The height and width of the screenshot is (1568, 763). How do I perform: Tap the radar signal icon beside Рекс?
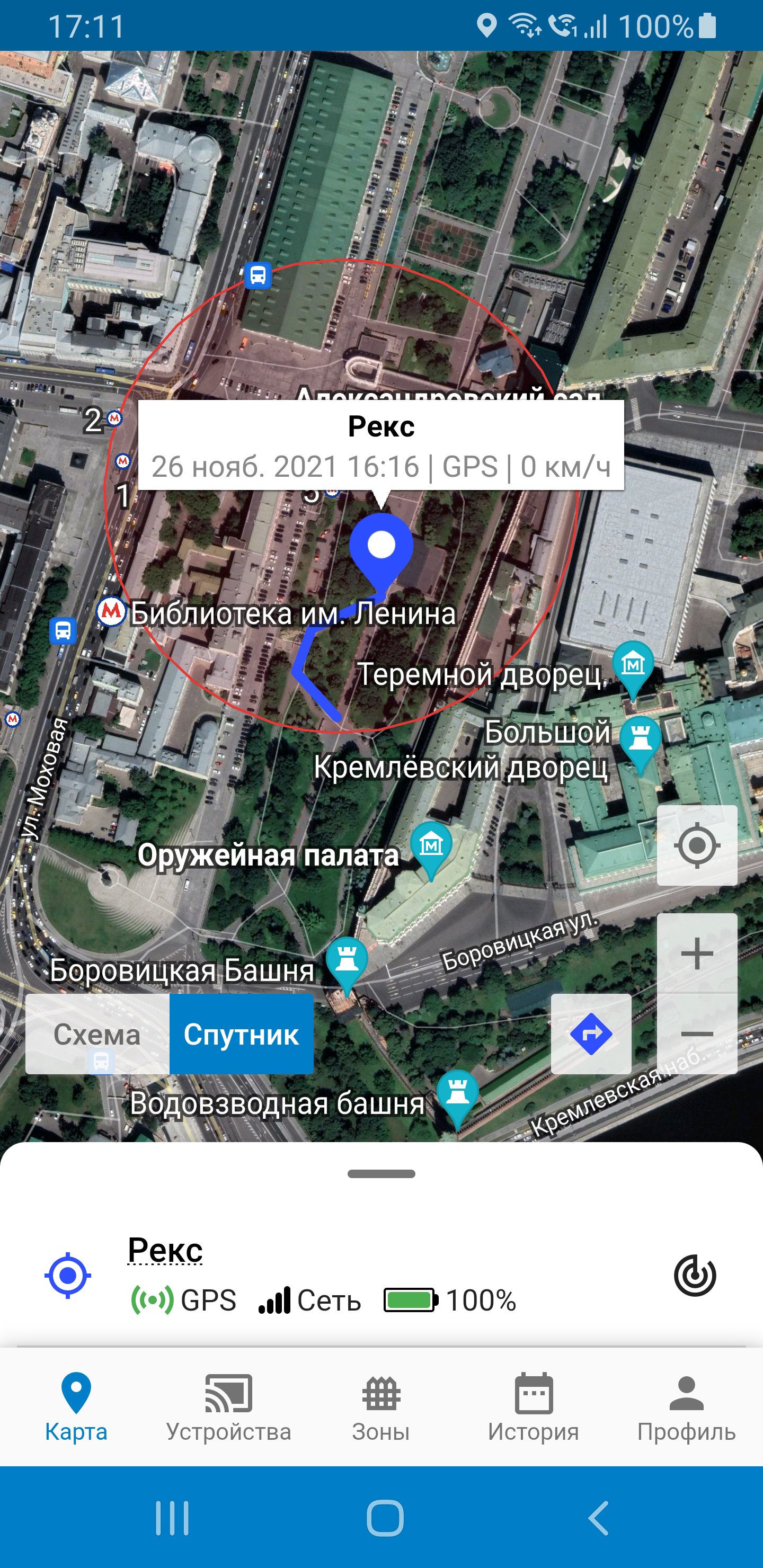695,1275
